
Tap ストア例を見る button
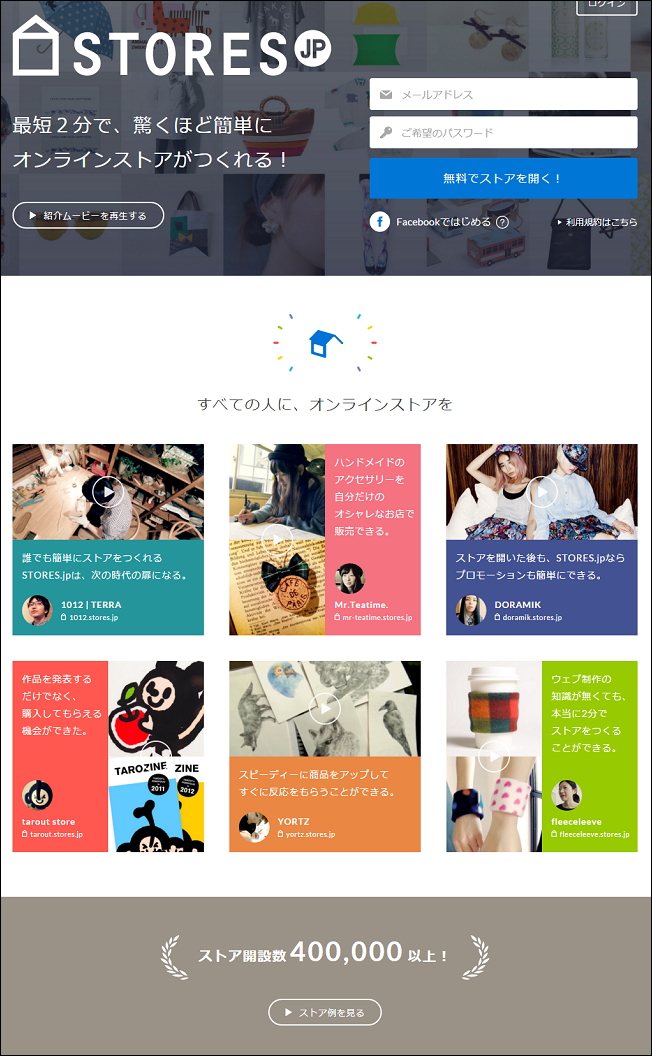(x=325, y=1013)
